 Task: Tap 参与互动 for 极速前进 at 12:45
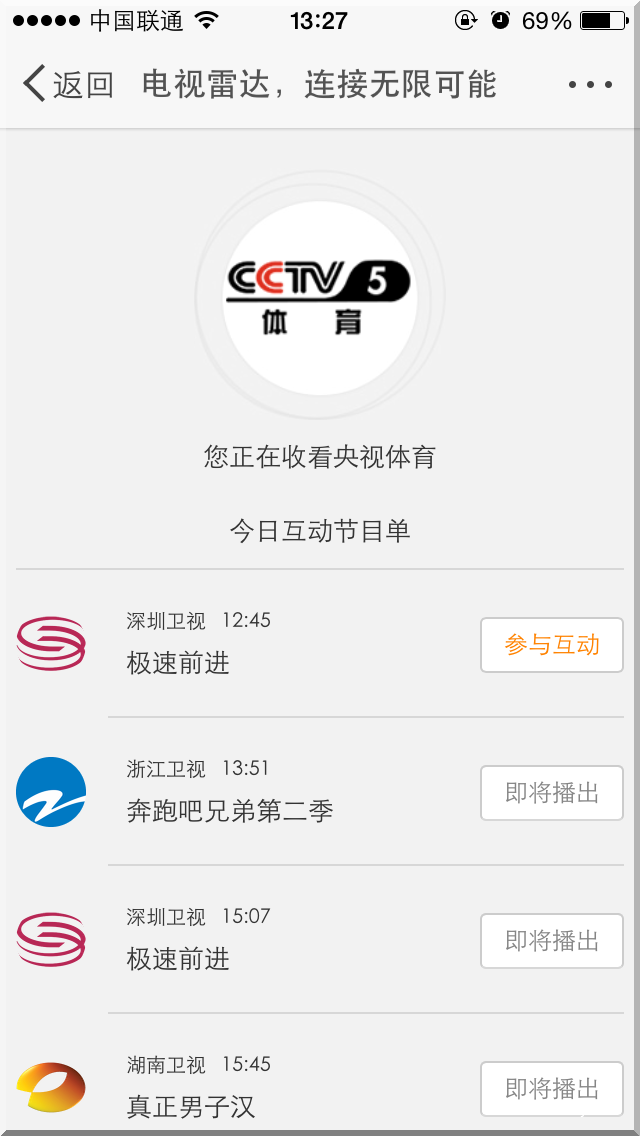552,645
